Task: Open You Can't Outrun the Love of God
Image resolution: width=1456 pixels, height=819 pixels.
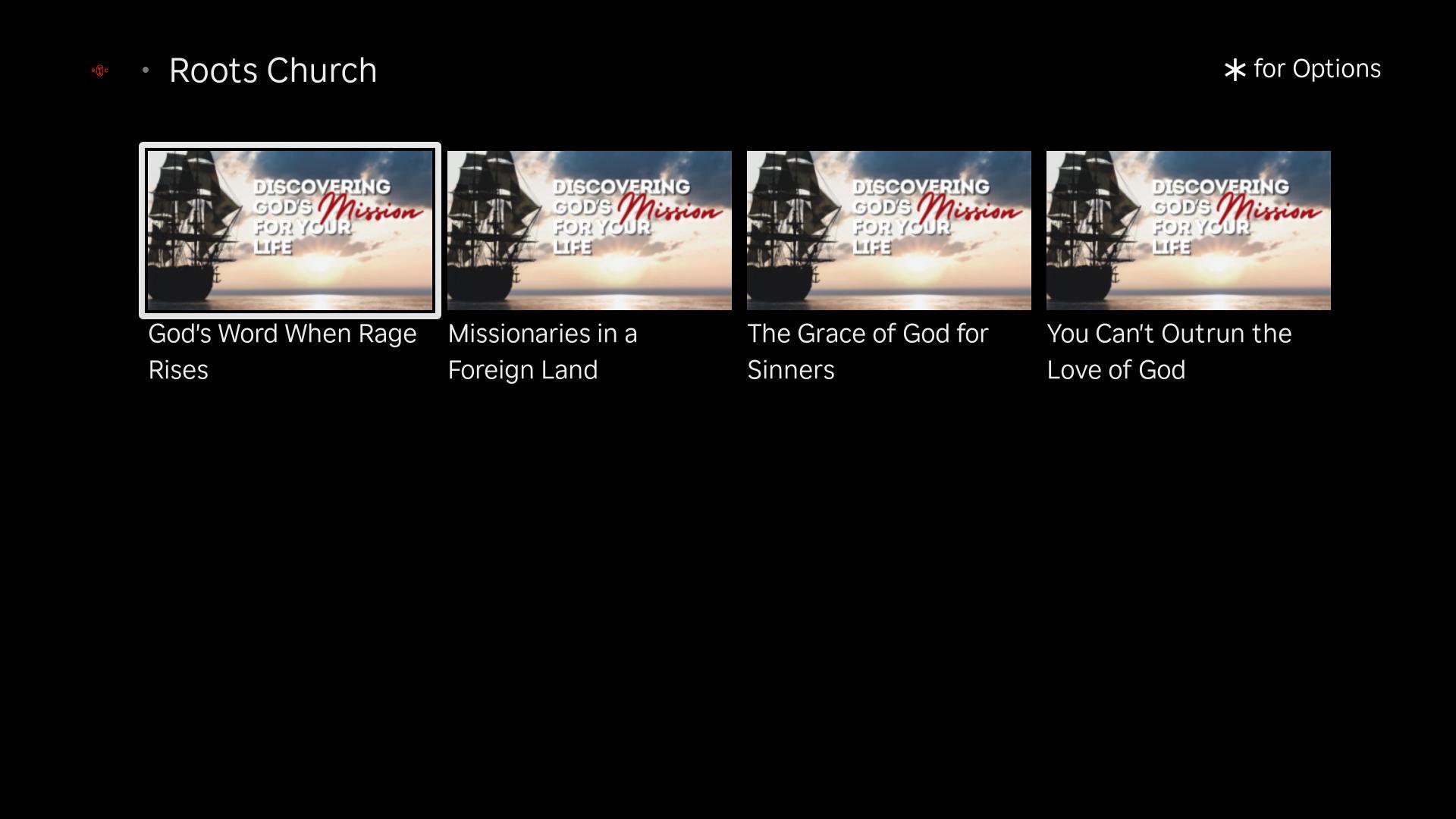Action: click(1188, 231)
